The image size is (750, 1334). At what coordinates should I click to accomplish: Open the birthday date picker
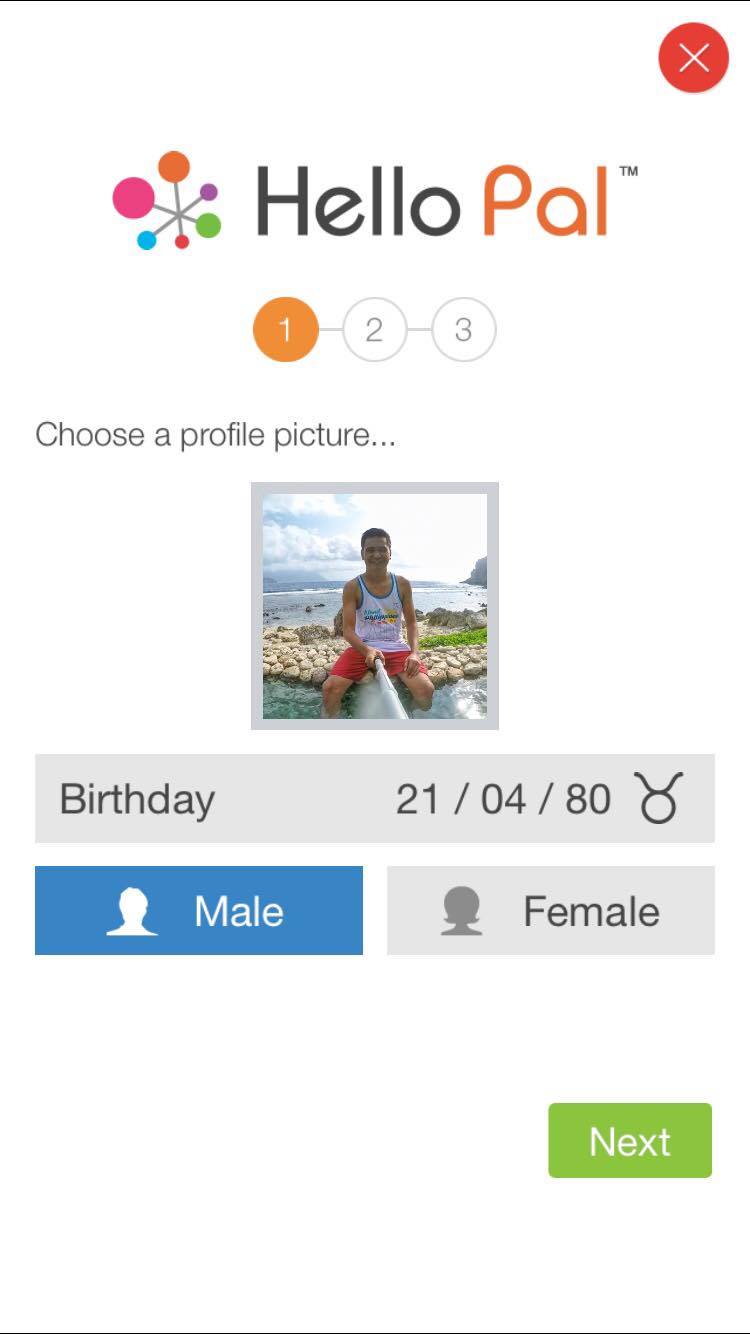(375, 797)
